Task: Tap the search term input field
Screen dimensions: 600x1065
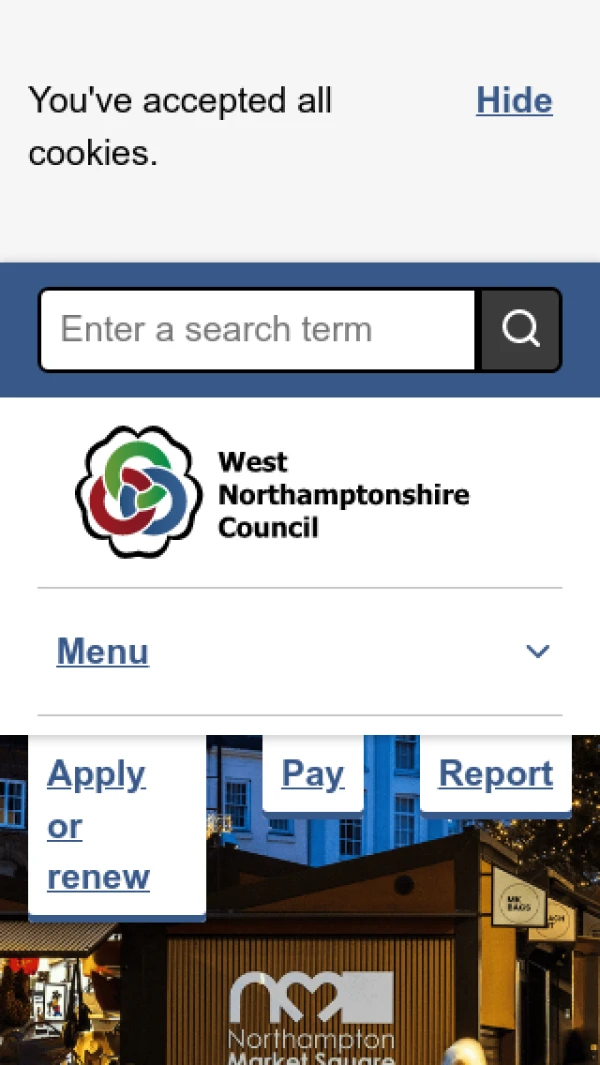Action: point(257,330)
